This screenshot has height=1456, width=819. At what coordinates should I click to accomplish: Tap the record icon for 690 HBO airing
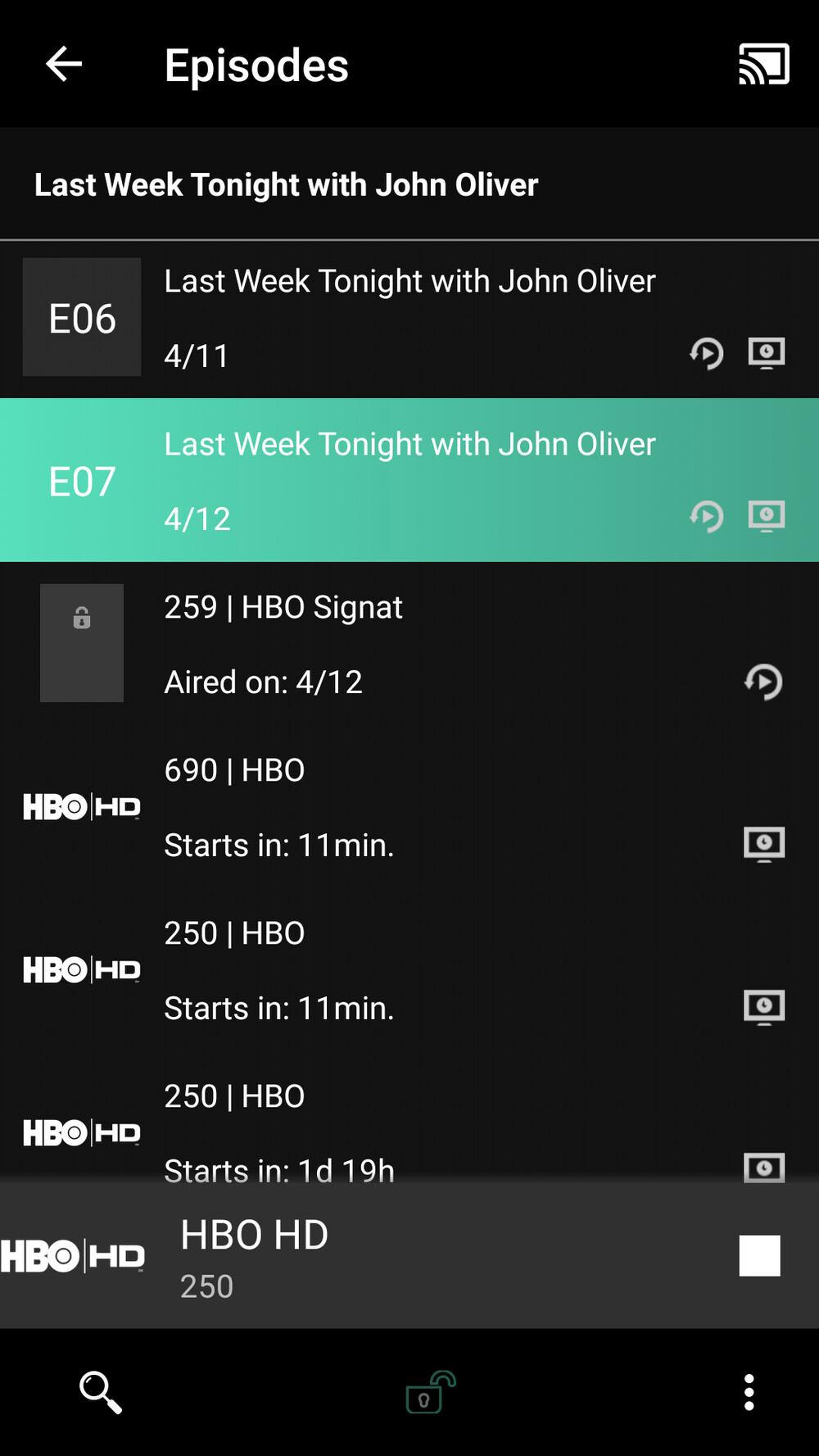(x=763, y=844)
